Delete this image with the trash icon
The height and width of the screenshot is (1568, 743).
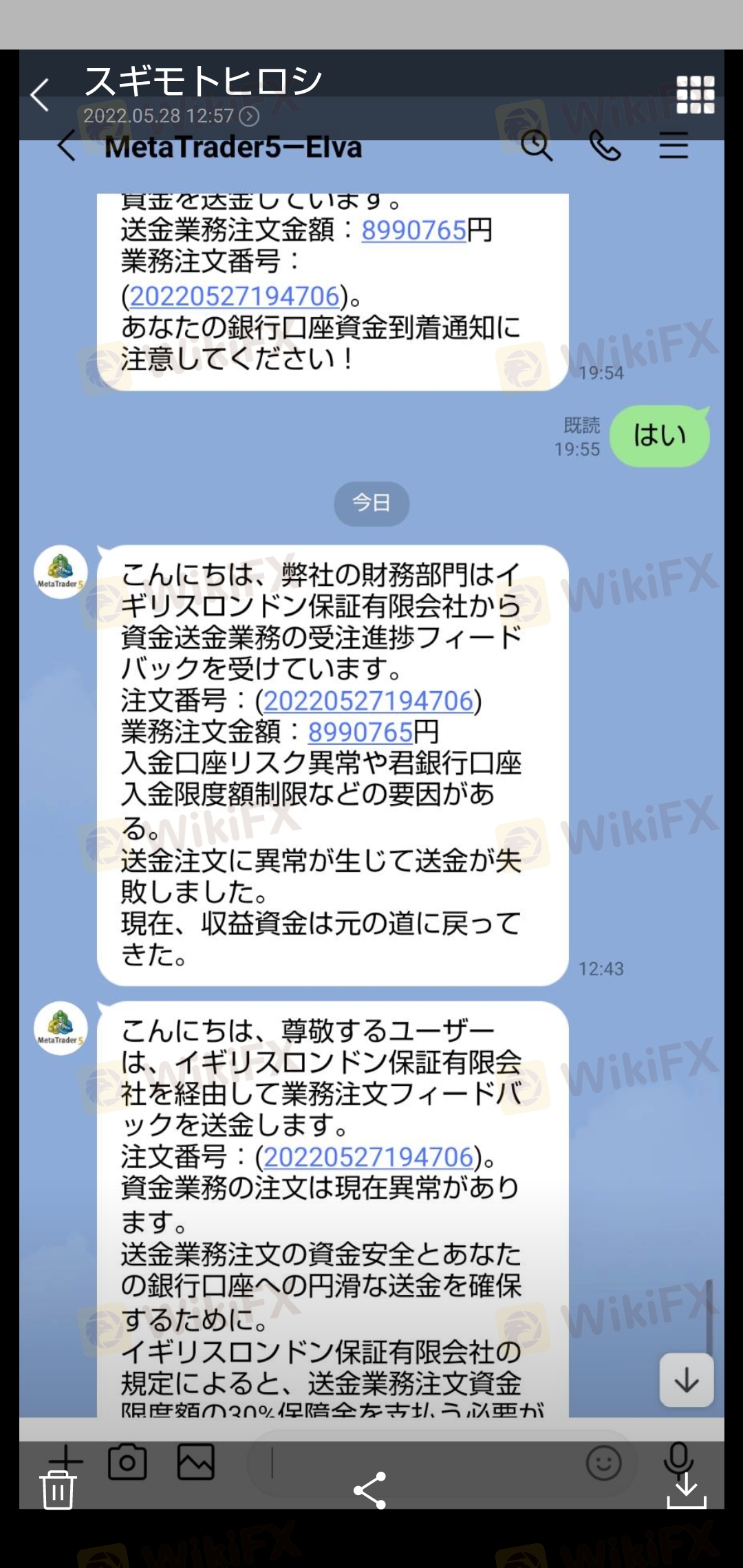[58, 1490]
